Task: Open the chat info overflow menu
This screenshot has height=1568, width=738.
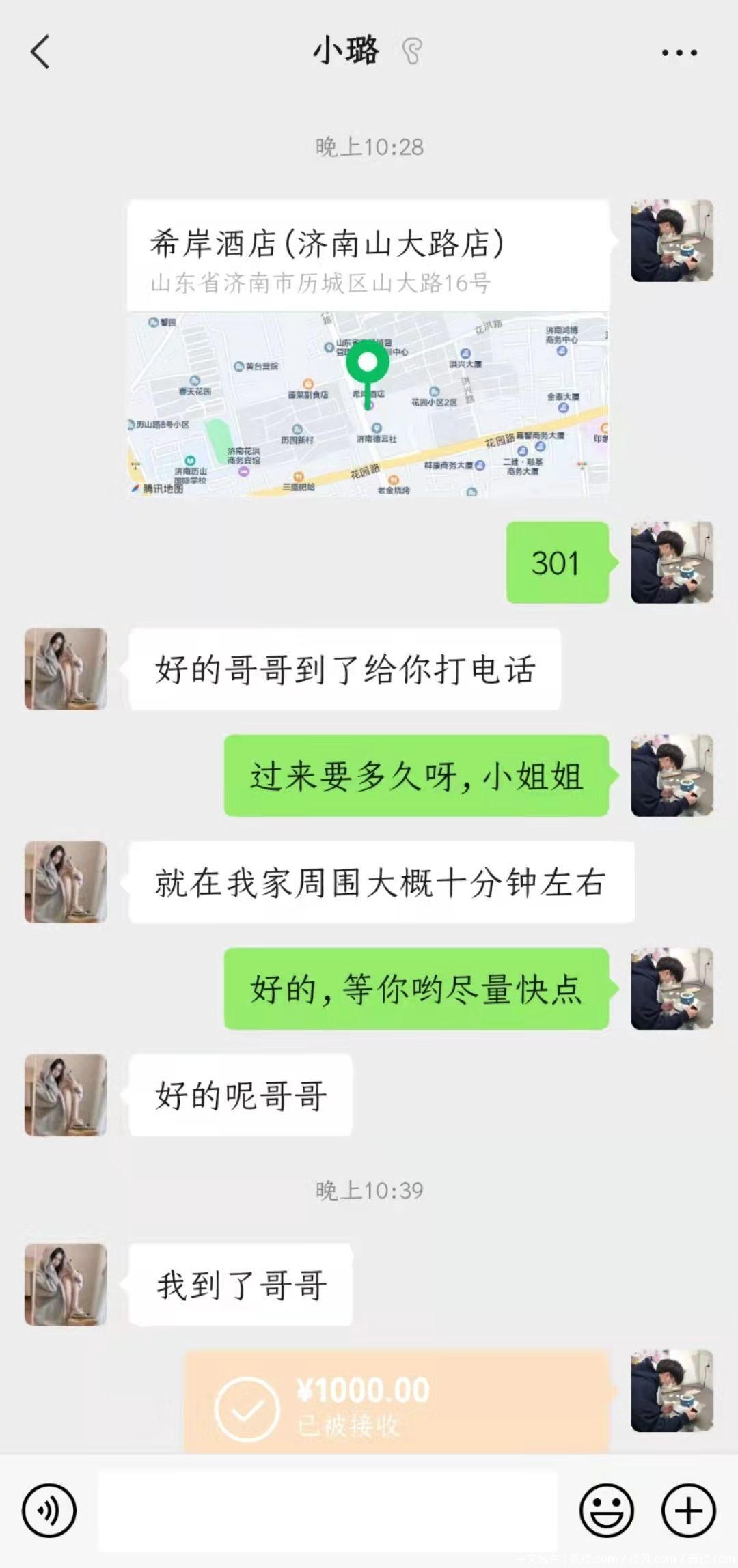Action: pos(679,53)
